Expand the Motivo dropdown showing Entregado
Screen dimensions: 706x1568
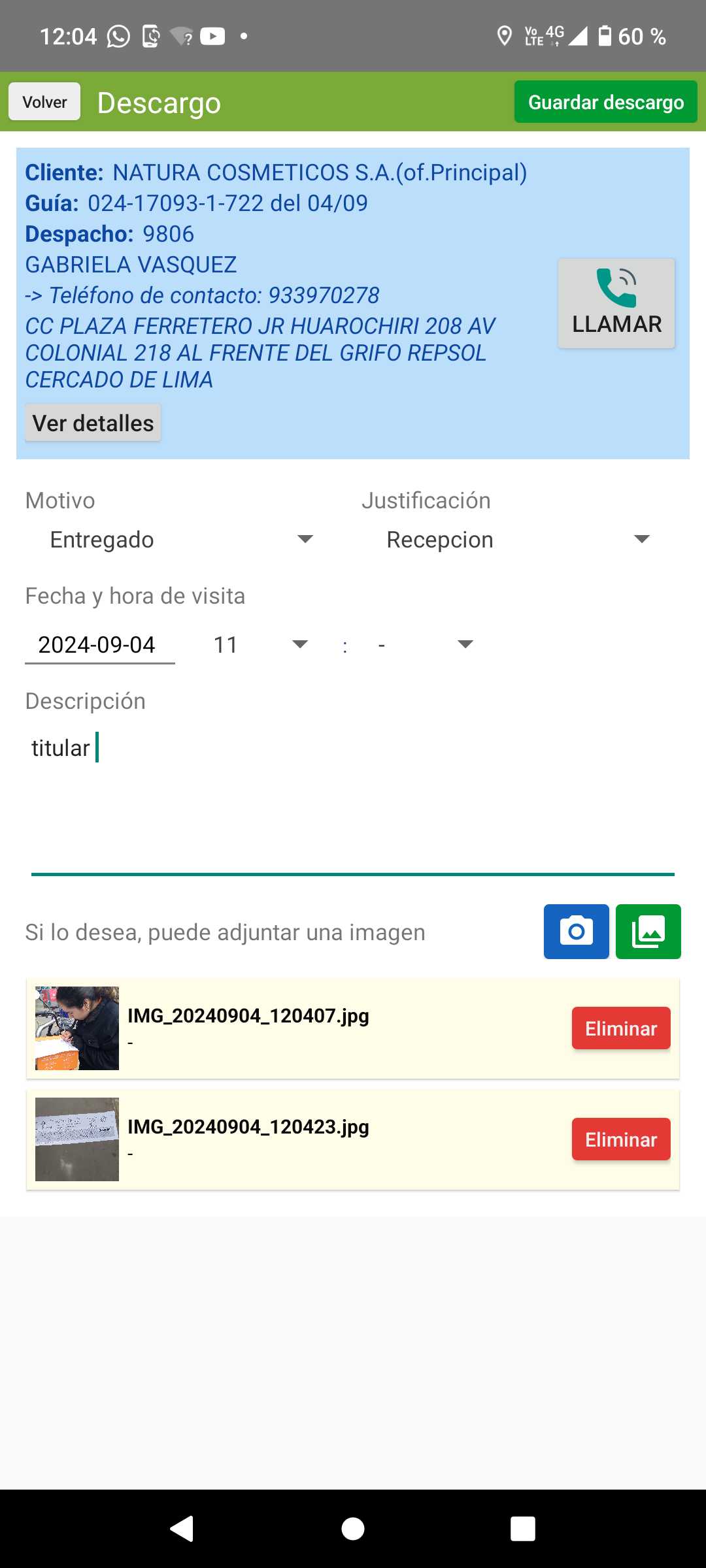(181, 540)
